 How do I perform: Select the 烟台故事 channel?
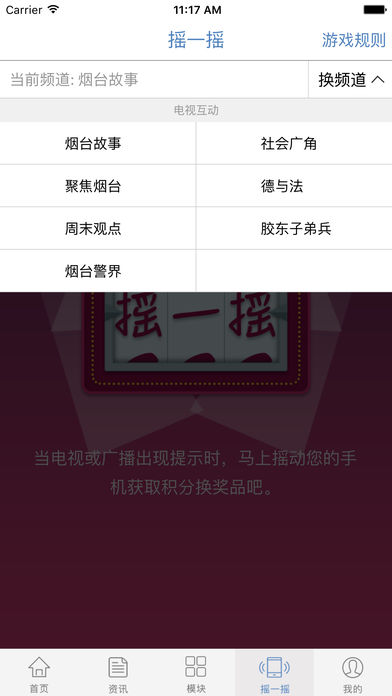(98, 143)
